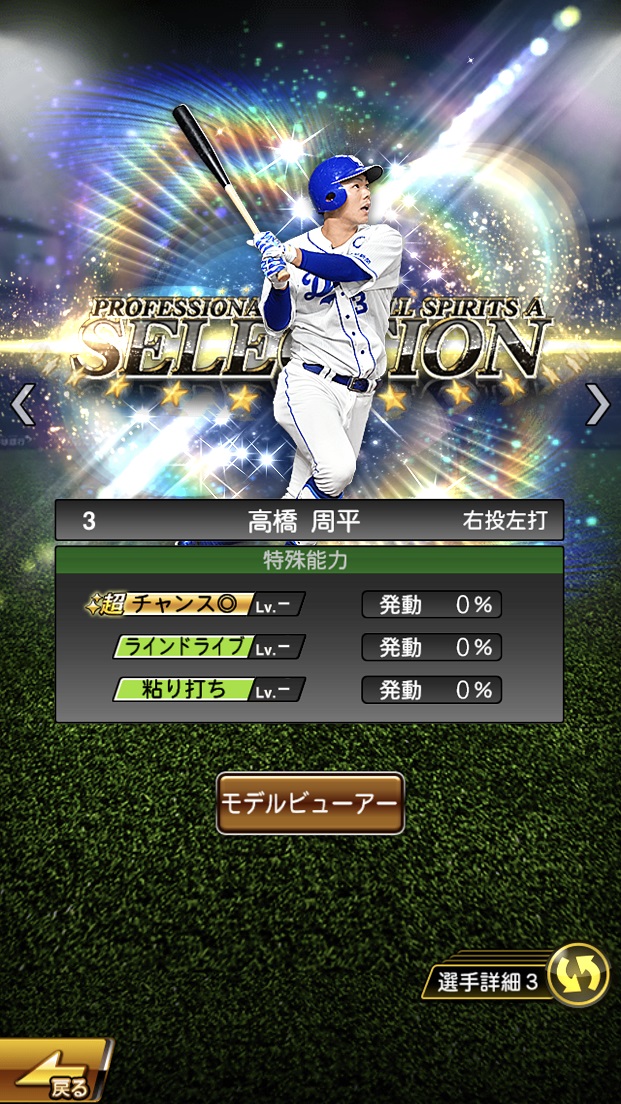Viewport: 621px width, 1104px height.
Task: Go to the previous player card
Action: pos(22,404)
